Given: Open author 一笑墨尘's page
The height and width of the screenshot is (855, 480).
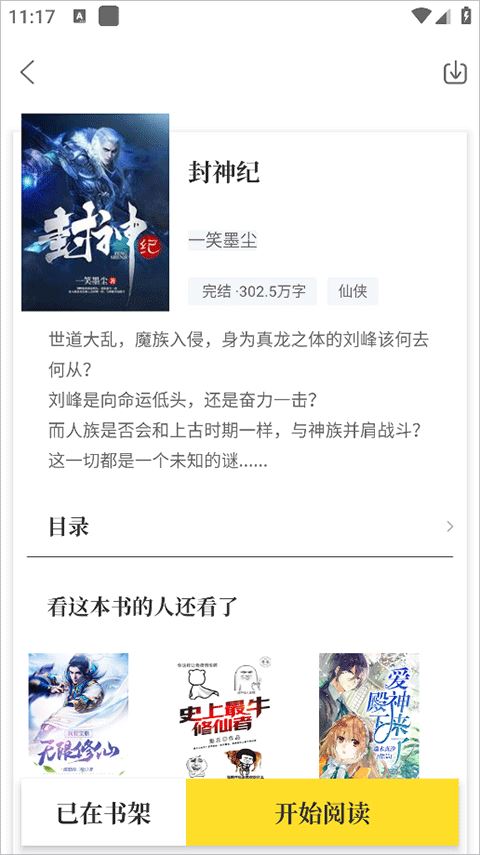Looking at the screenshot, I should (223, 240).
